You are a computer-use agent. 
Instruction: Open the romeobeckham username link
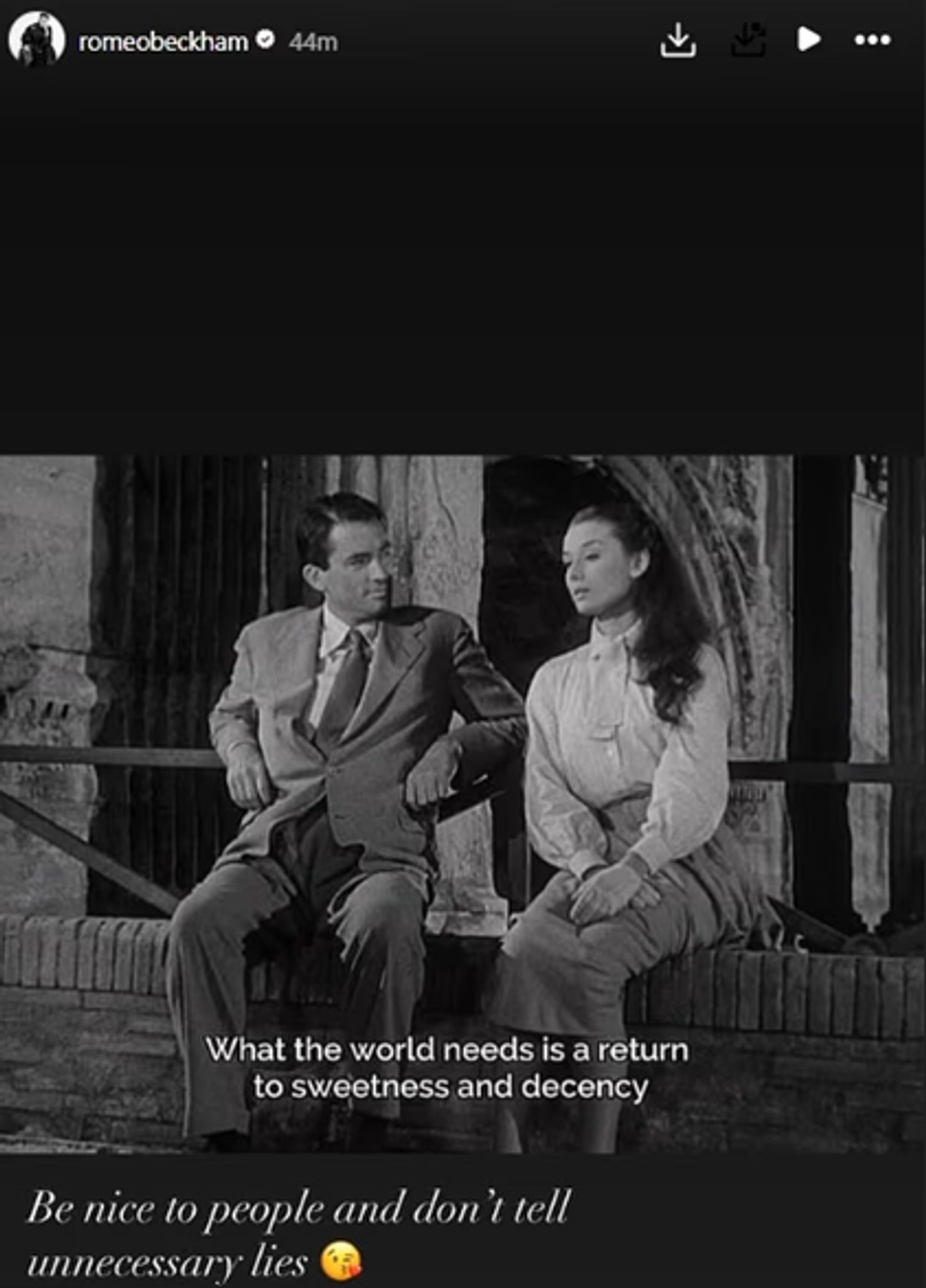(163, 42)
